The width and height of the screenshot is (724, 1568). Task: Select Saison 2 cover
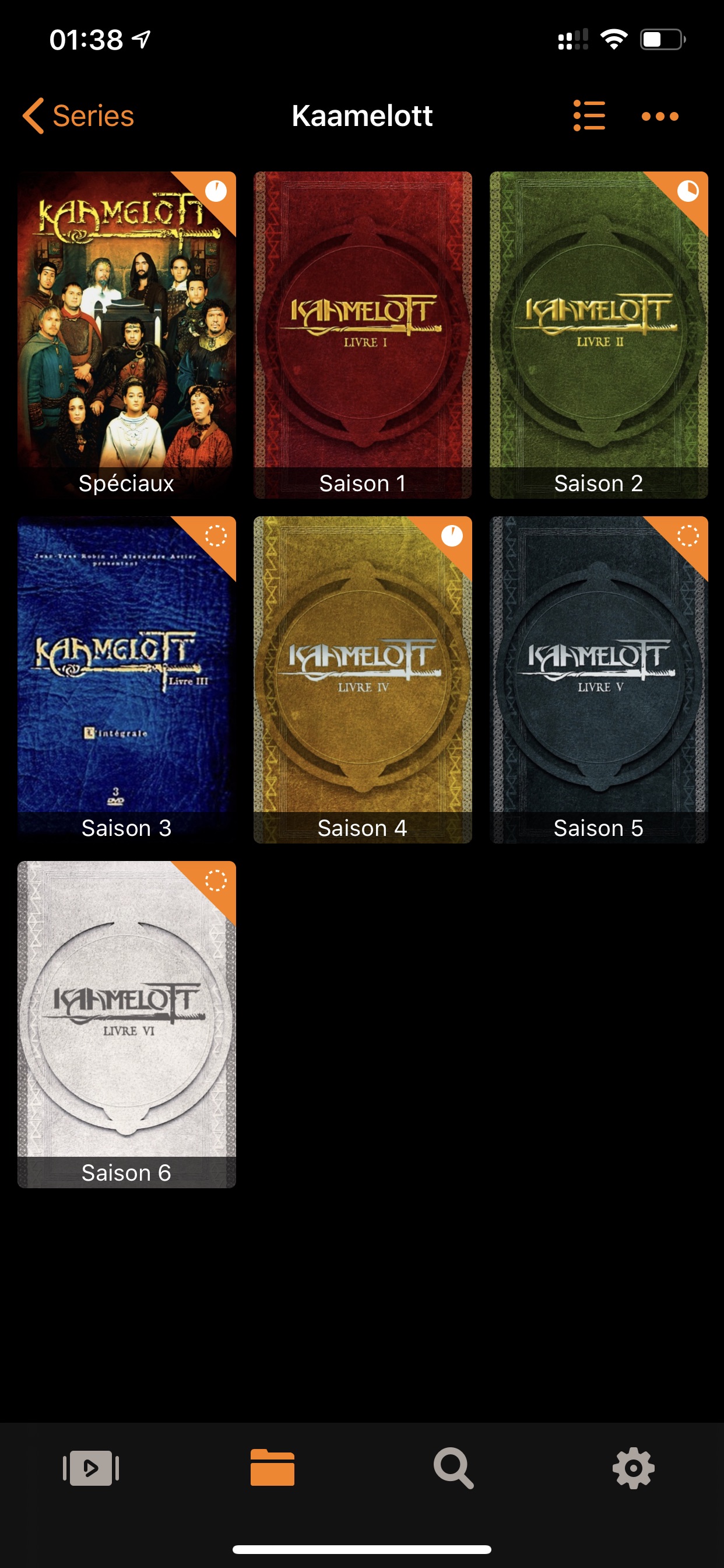coord(599,335)
